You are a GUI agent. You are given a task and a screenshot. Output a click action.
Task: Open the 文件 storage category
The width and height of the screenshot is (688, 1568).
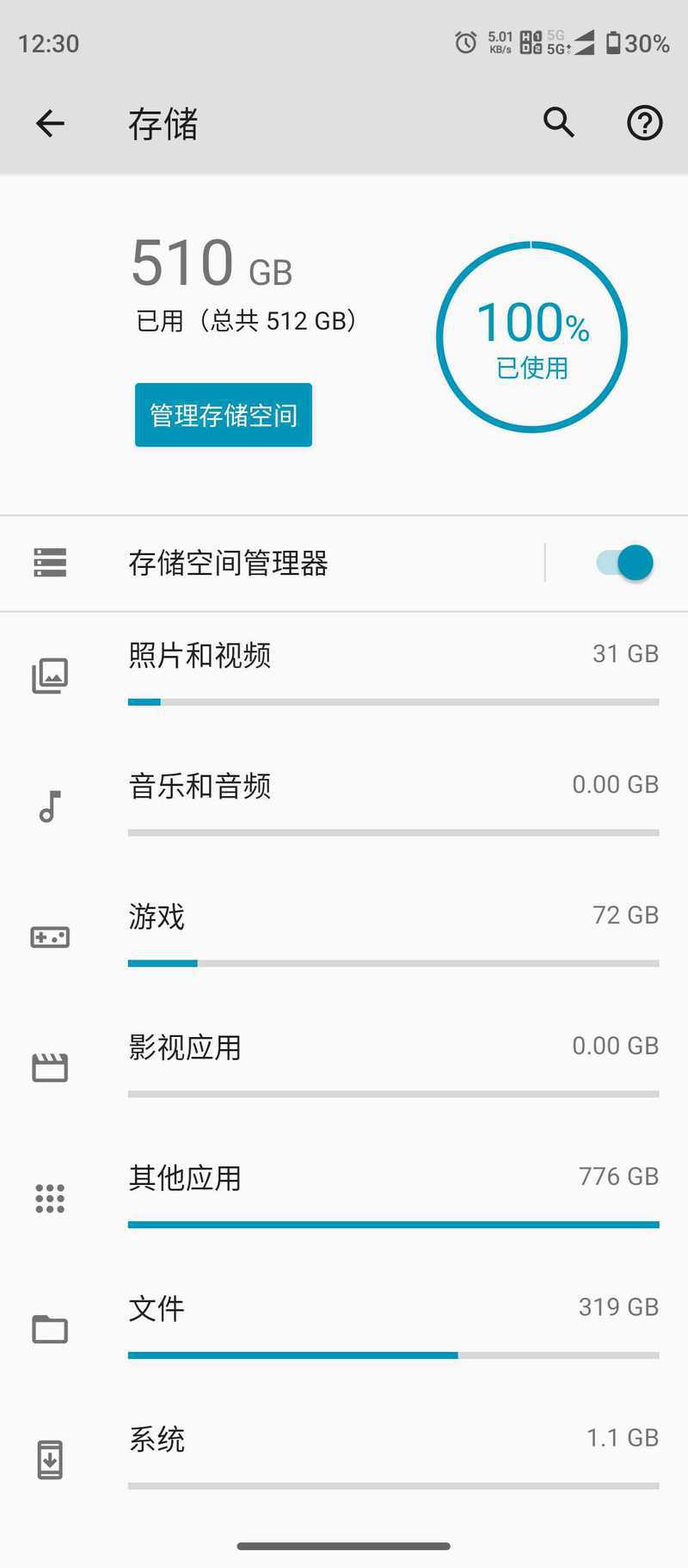344,1331
